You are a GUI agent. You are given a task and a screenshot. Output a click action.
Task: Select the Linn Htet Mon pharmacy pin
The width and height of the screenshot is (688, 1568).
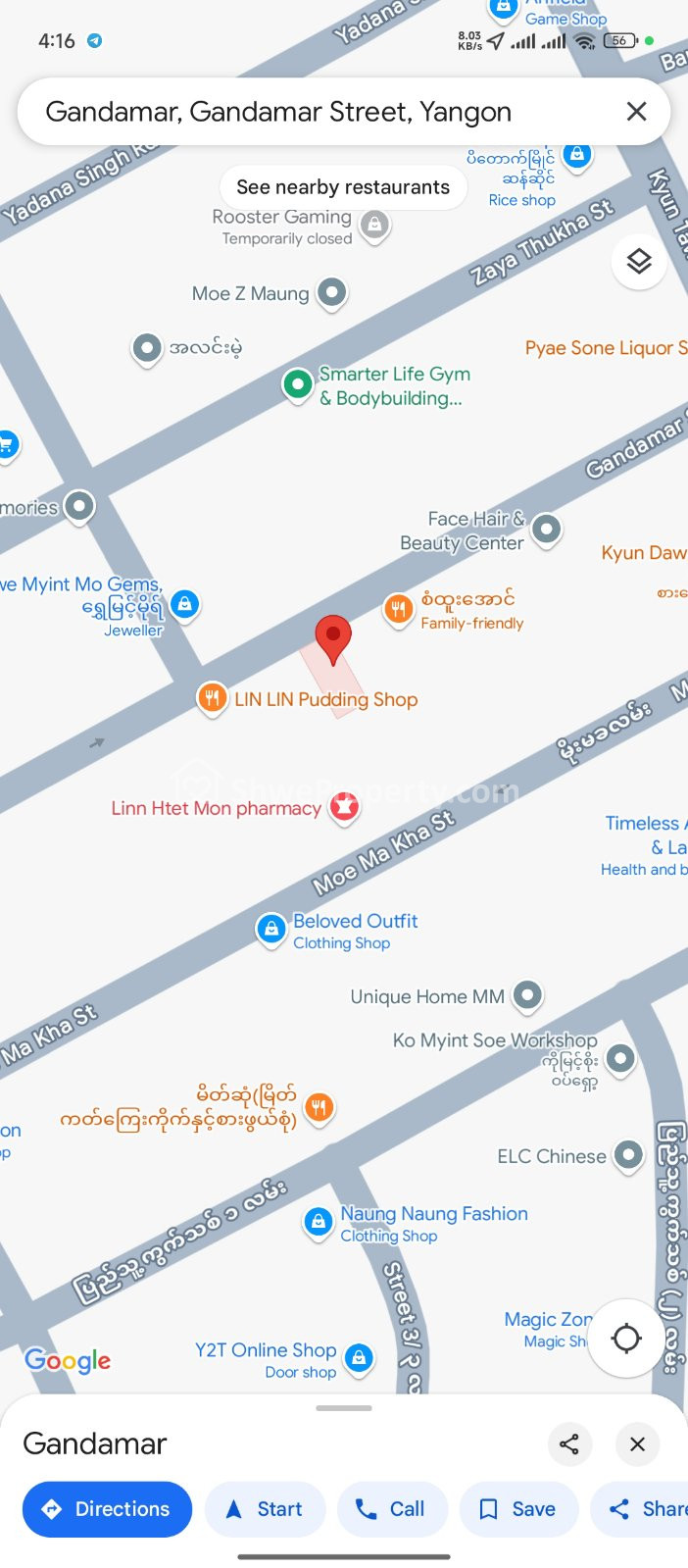(344, 808)
